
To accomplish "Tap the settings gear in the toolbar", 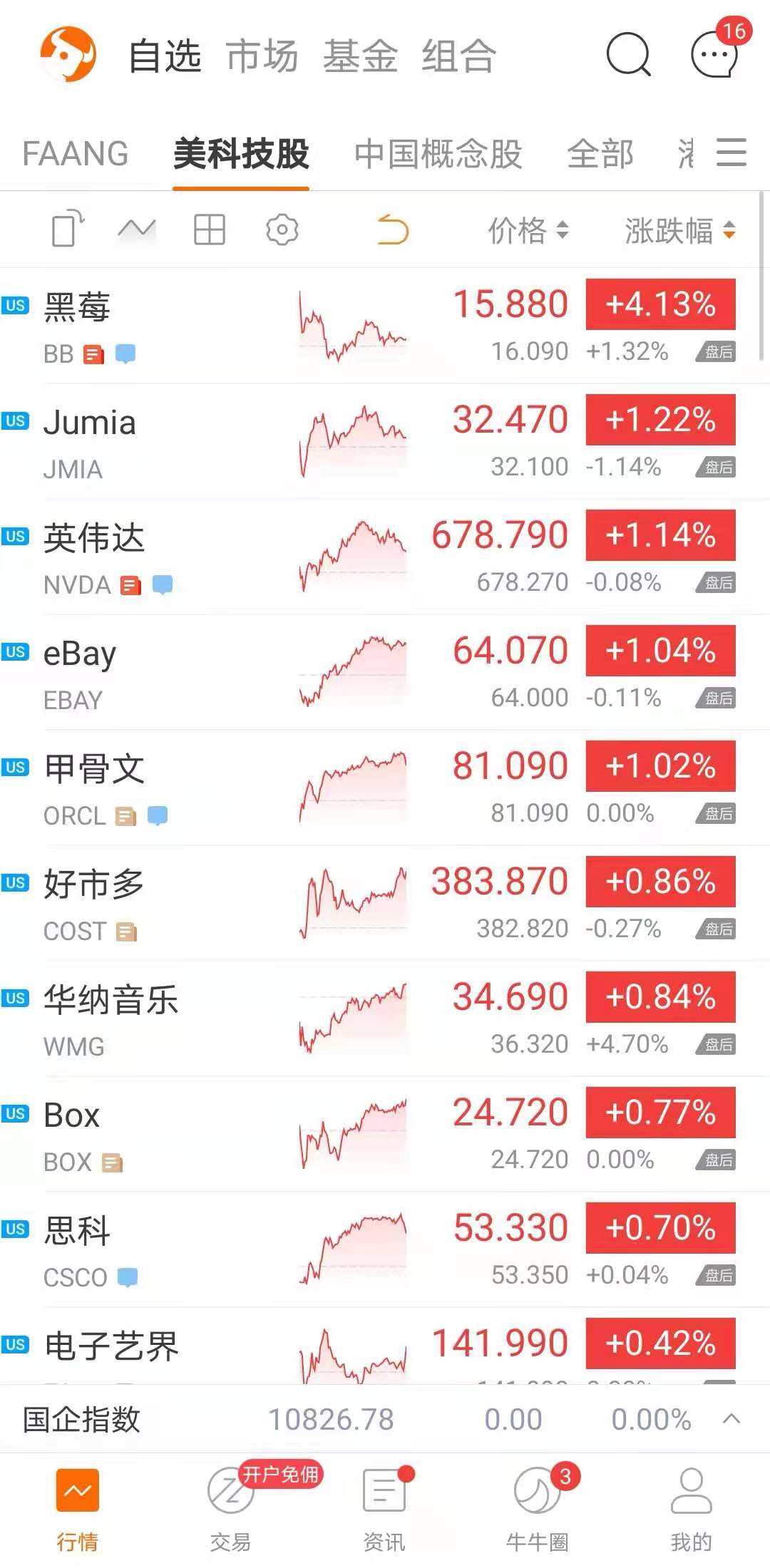I will coord(282,229).
